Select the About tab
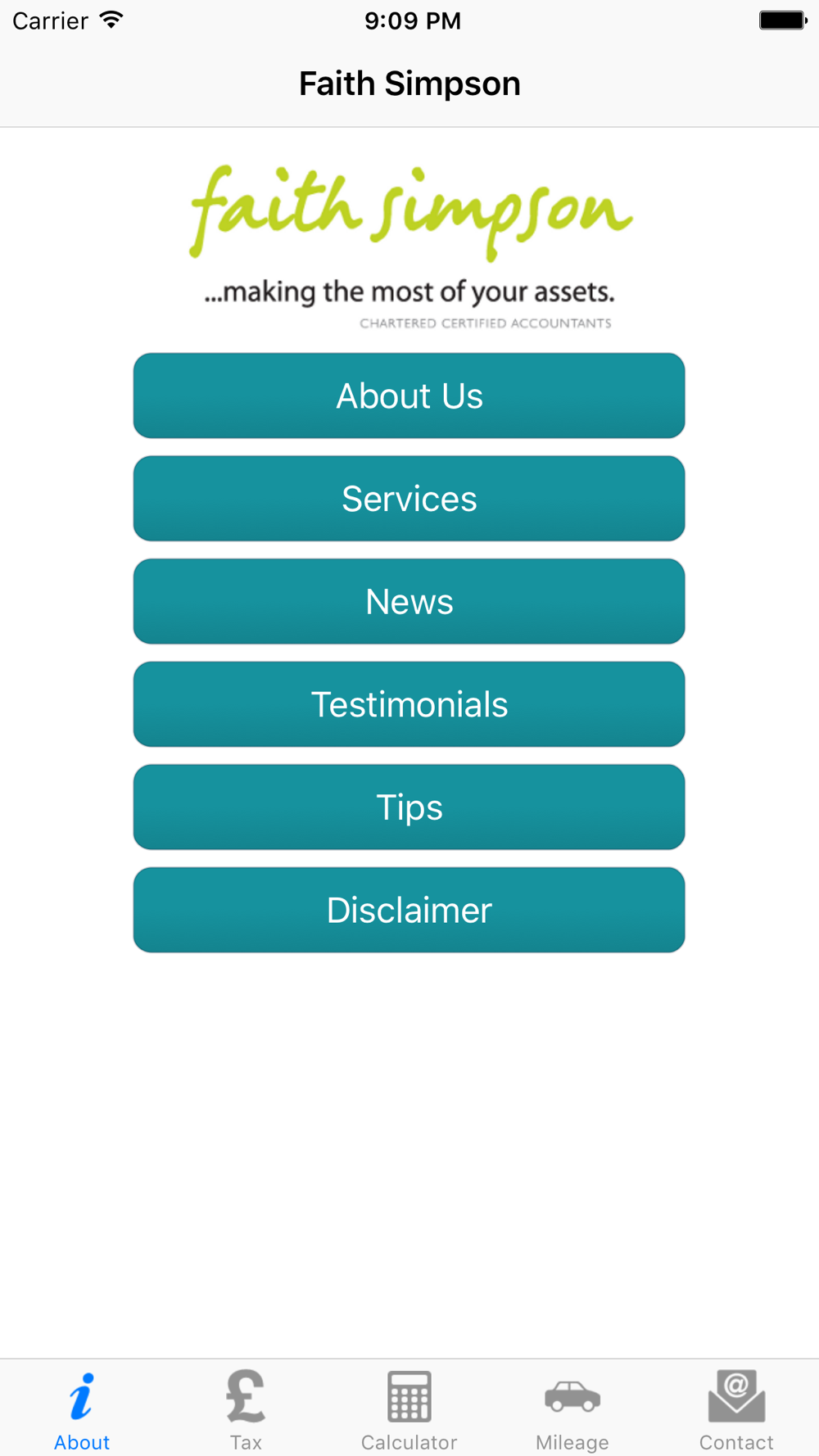Screen dimensions: 819x1456 click(82, 1409)
